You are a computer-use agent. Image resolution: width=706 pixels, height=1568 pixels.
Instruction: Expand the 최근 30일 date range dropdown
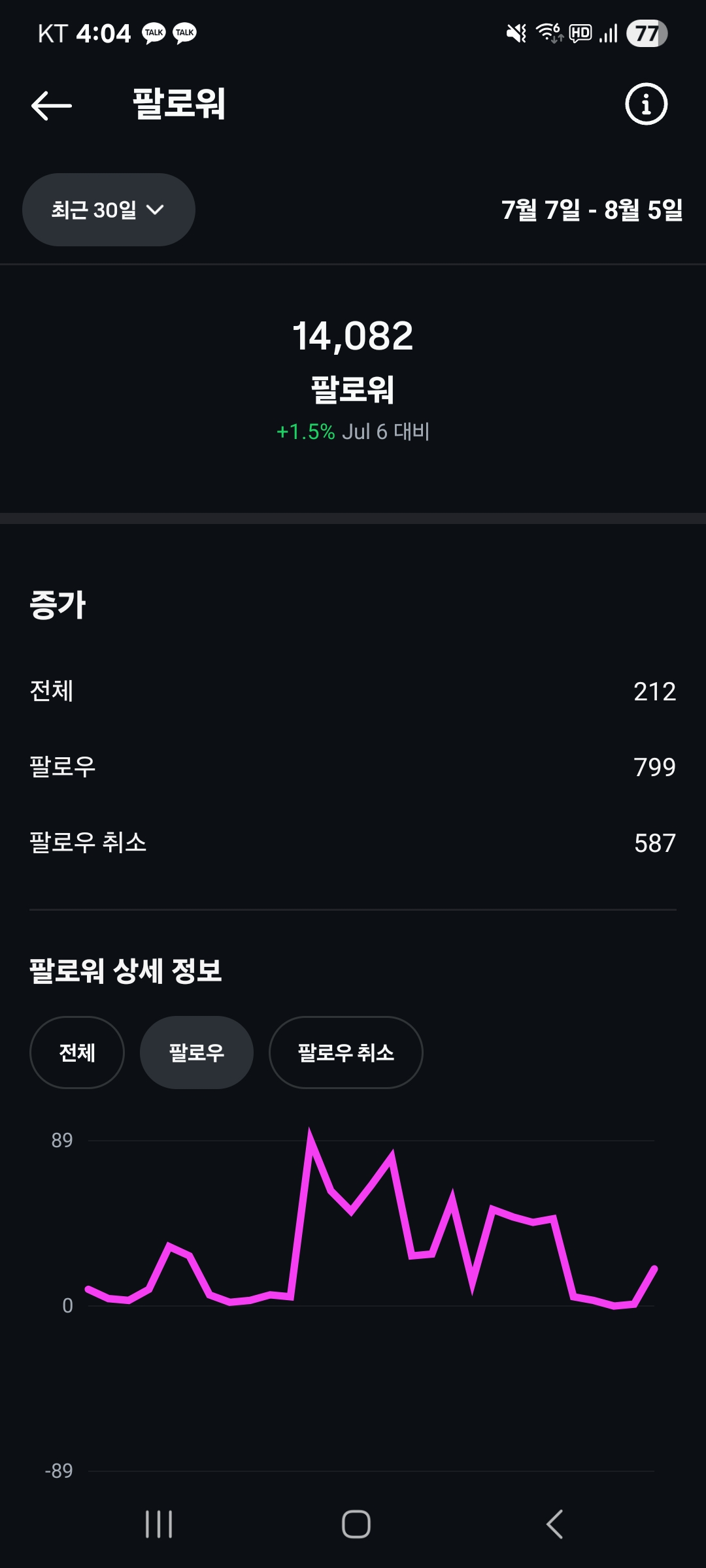point(109,210)
